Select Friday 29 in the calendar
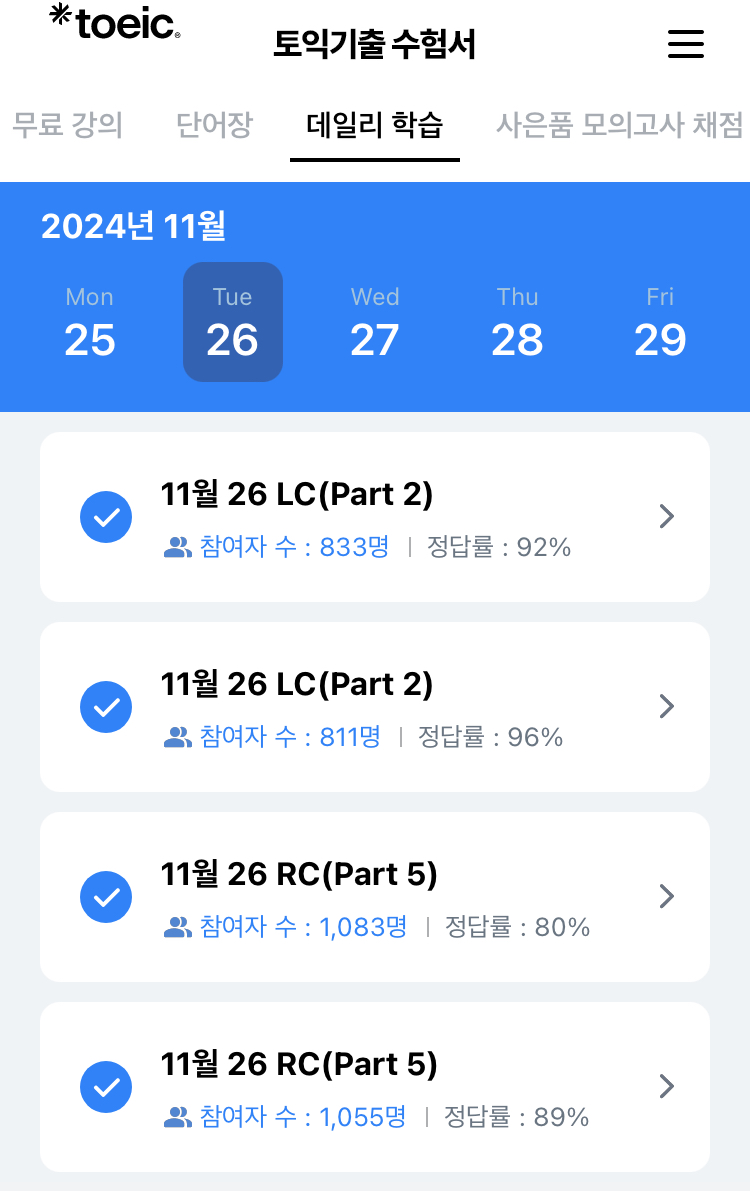750x1191 pixels. [660, 323]
